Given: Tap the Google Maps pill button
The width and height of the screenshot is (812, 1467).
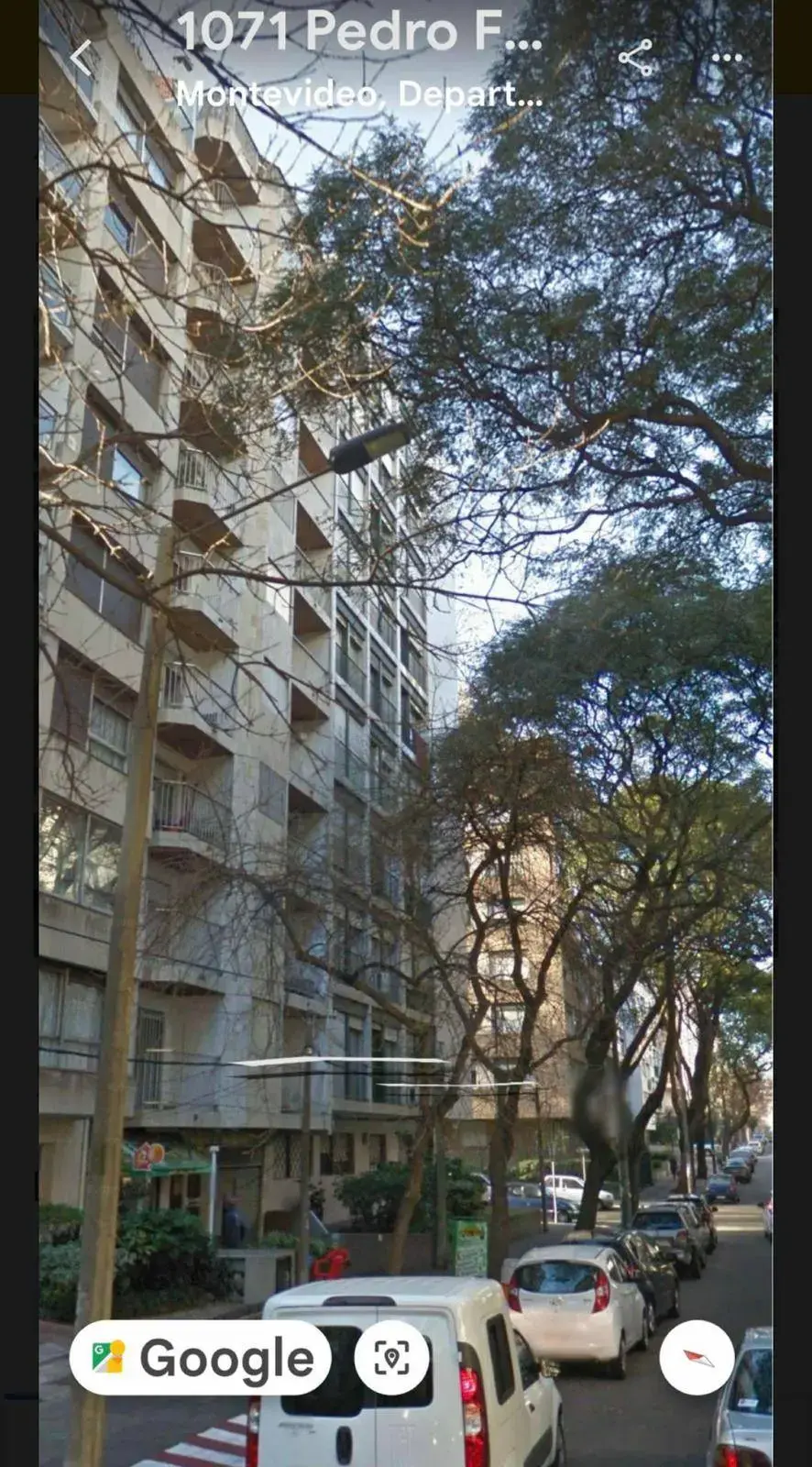Looking at the screenshot, I should tap(200, 1358).
